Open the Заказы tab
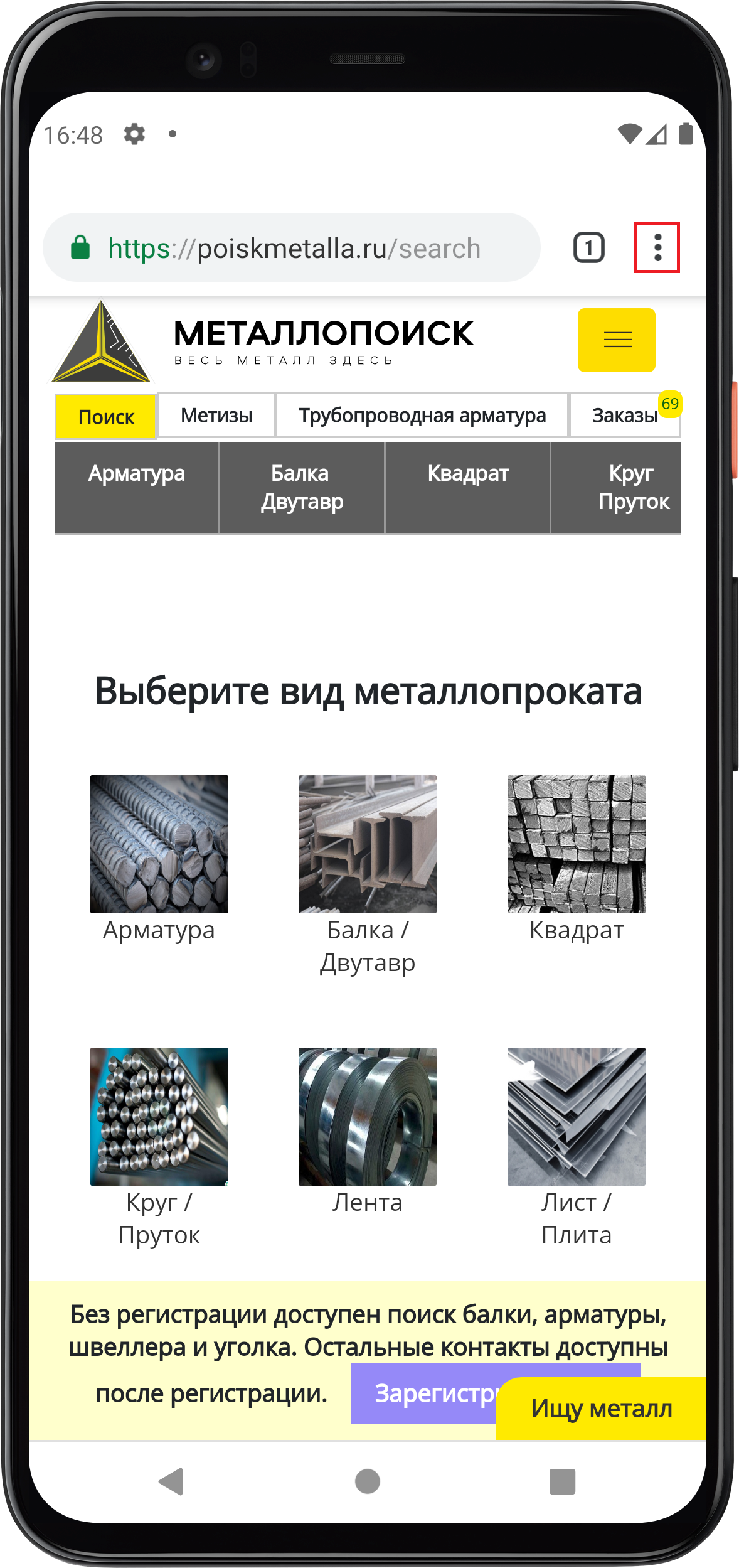The width and height of the screenshot is (739, 1568). coord(625,415)
